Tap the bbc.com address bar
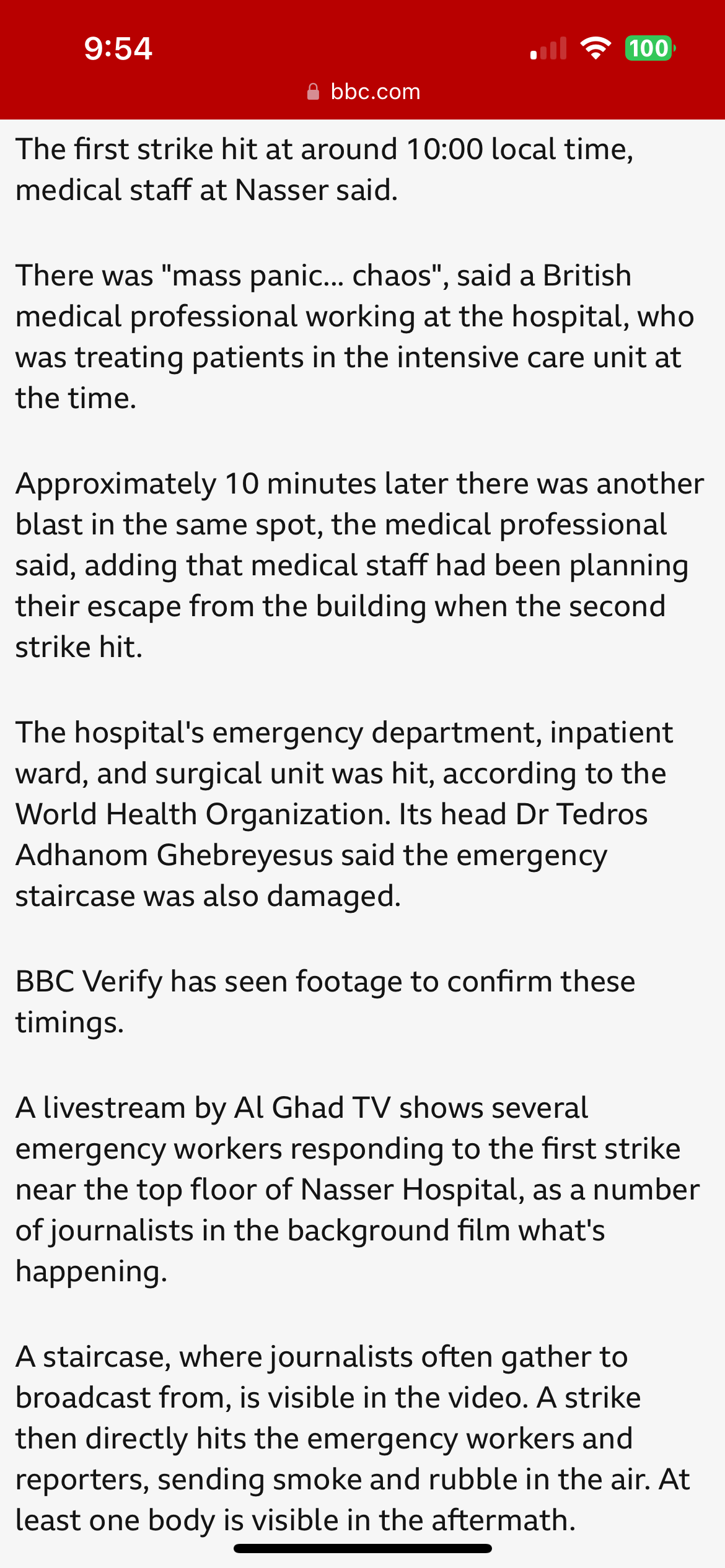Screen dimensions: 725x1568 (364, 92)
